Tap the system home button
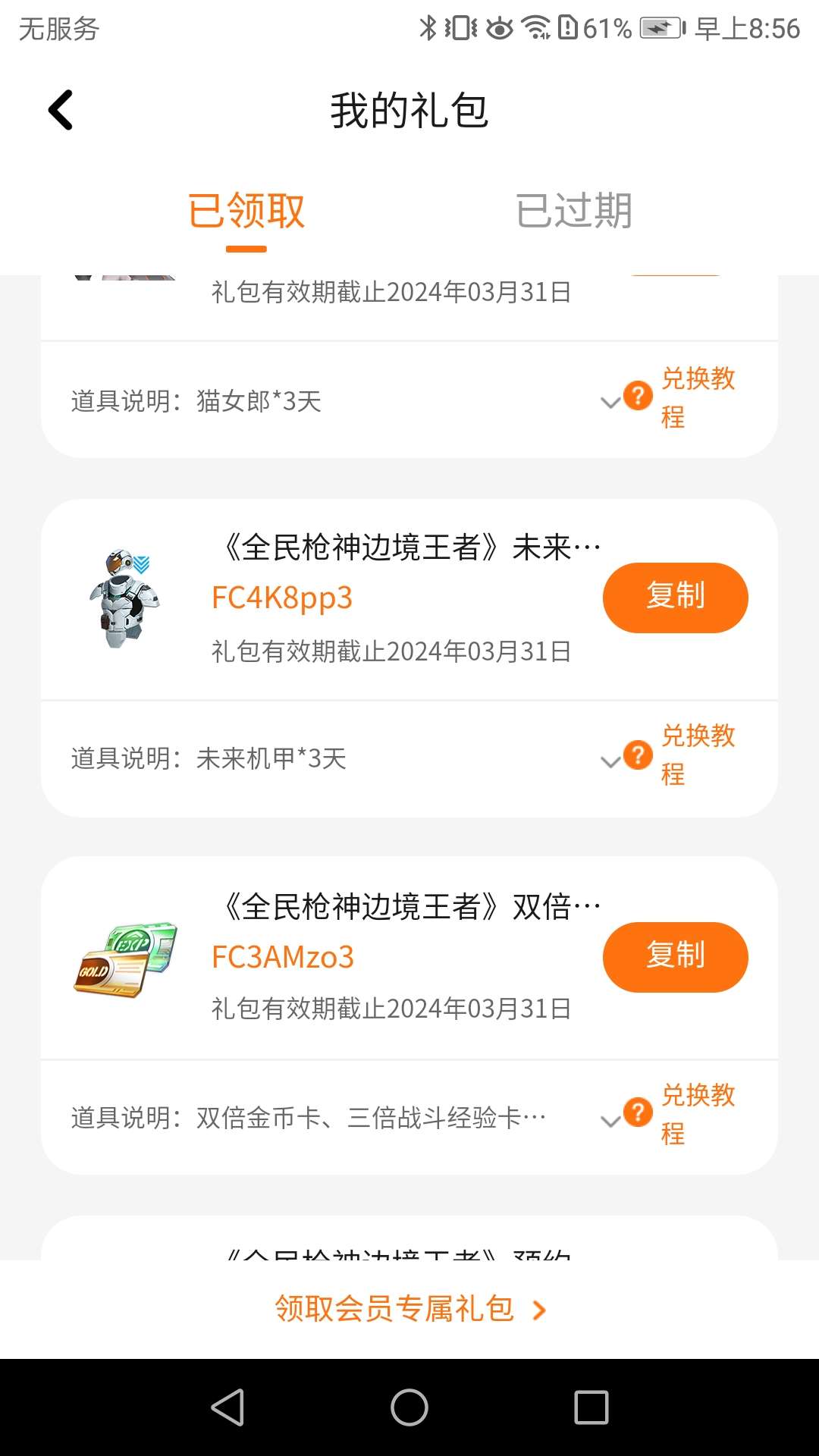 (x=409, y=1407)
